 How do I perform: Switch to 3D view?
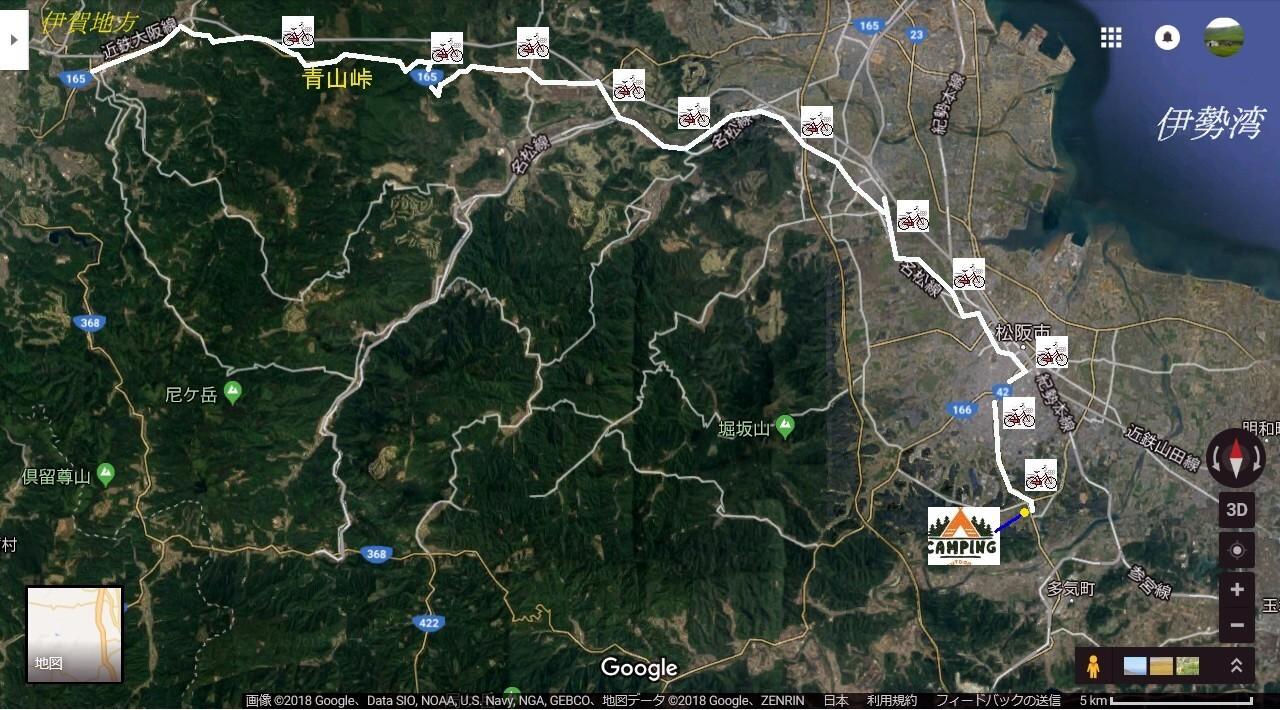(x=1237, y=510)
